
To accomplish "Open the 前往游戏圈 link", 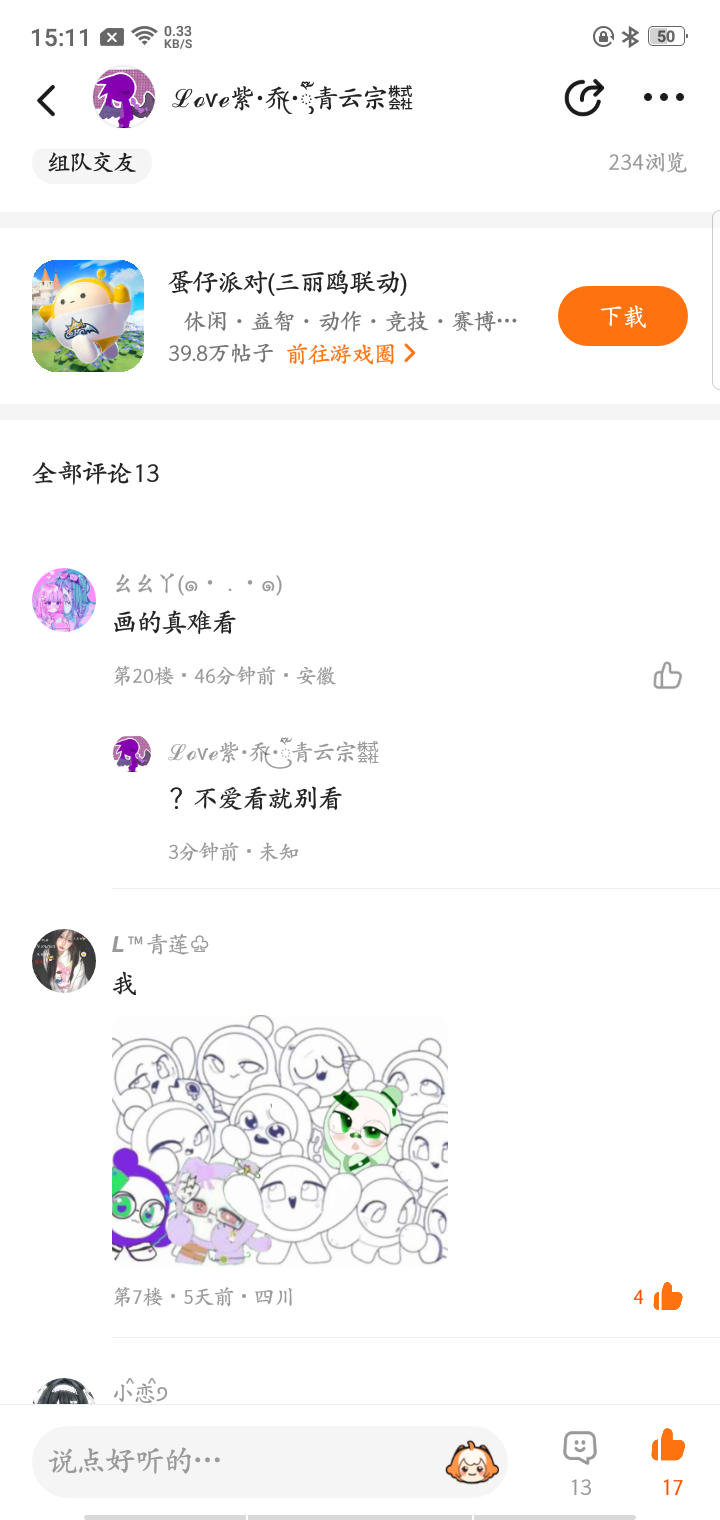I will point(350,353).
